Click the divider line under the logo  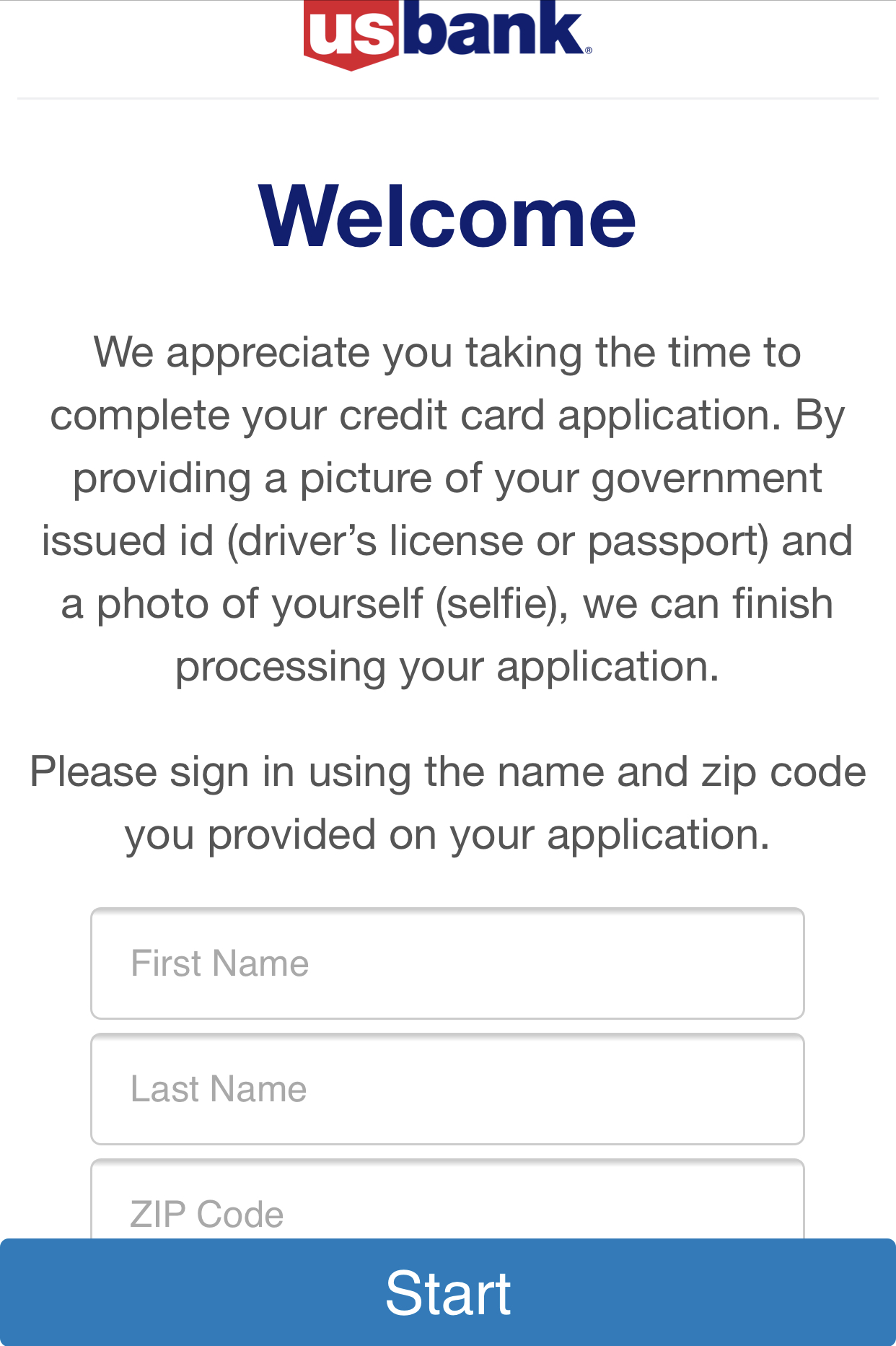(448, 97)
